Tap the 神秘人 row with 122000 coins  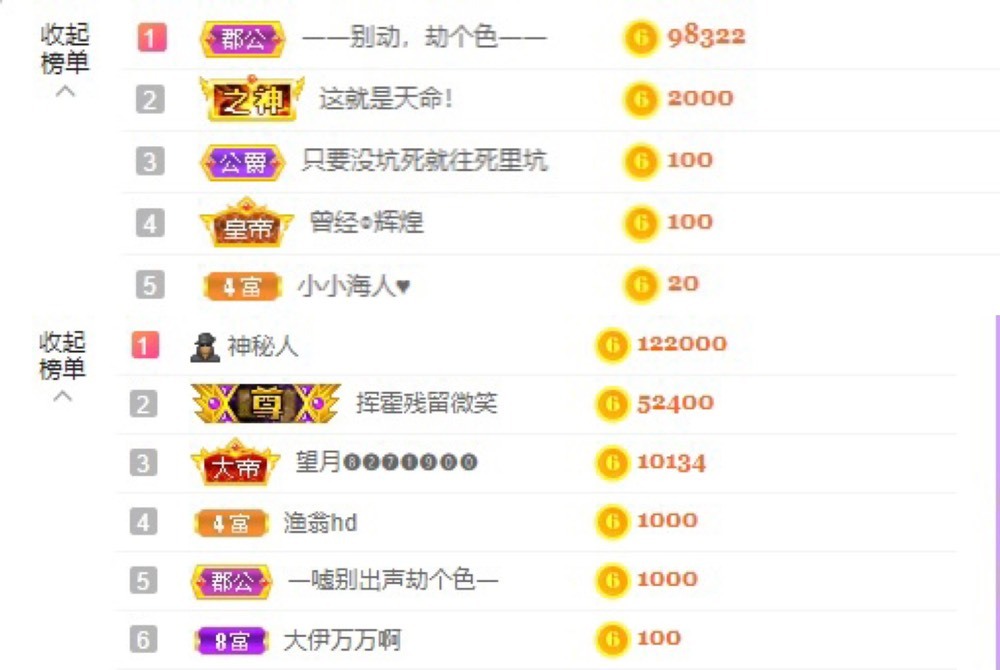[x=262, y=346]
